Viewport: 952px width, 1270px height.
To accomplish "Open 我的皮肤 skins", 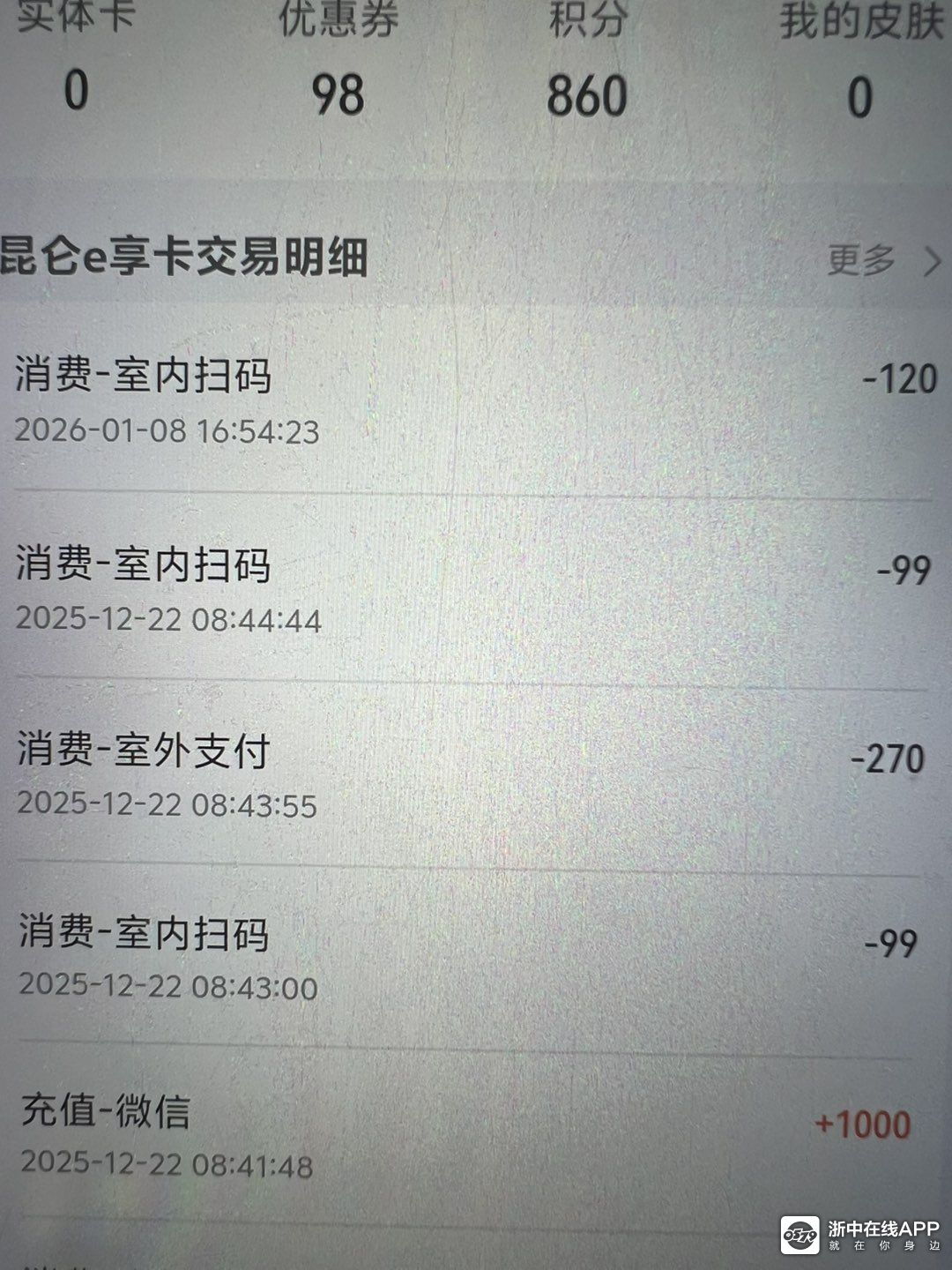I will (859, 62).
